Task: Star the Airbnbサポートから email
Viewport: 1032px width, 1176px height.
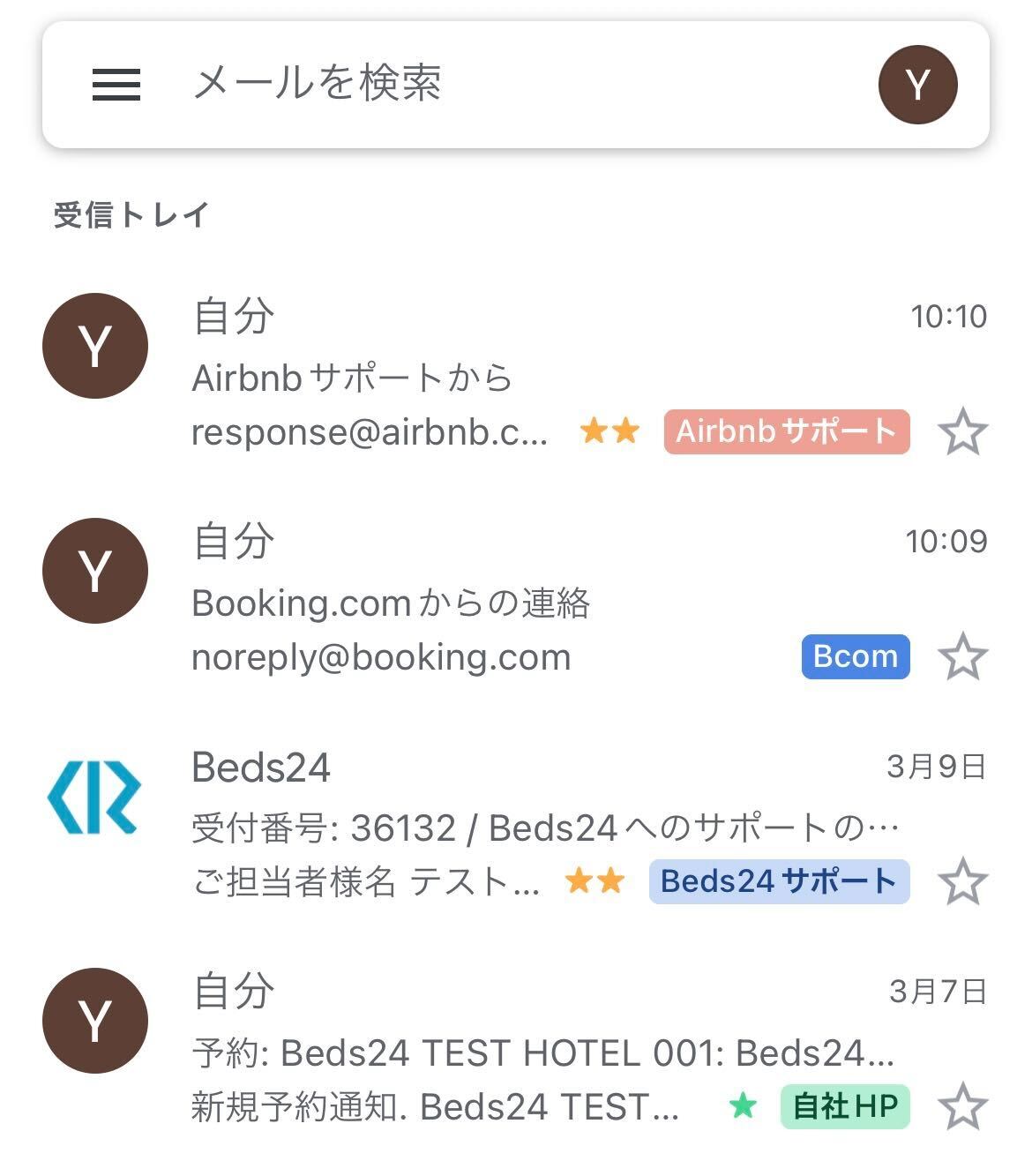Action: pyautogui.click(x=962, y=432)
